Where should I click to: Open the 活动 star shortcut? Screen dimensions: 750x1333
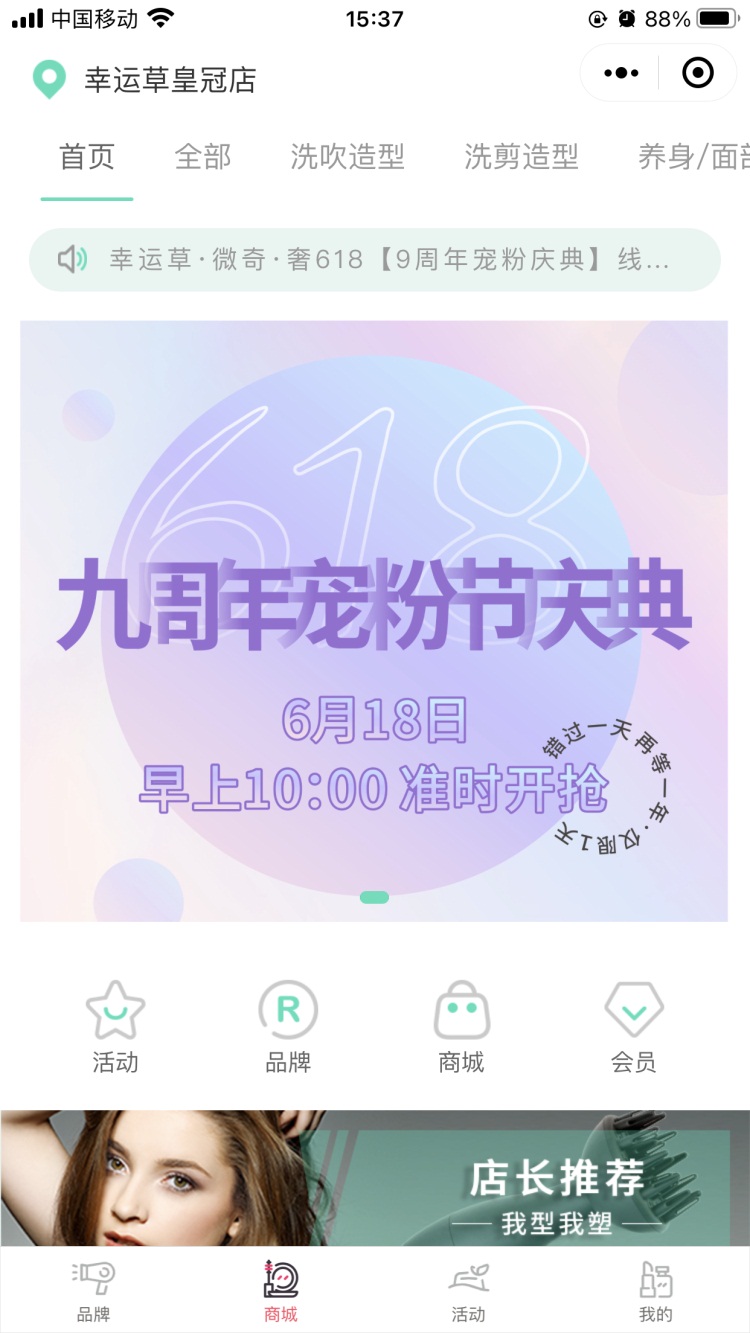tap(115, 1027)
